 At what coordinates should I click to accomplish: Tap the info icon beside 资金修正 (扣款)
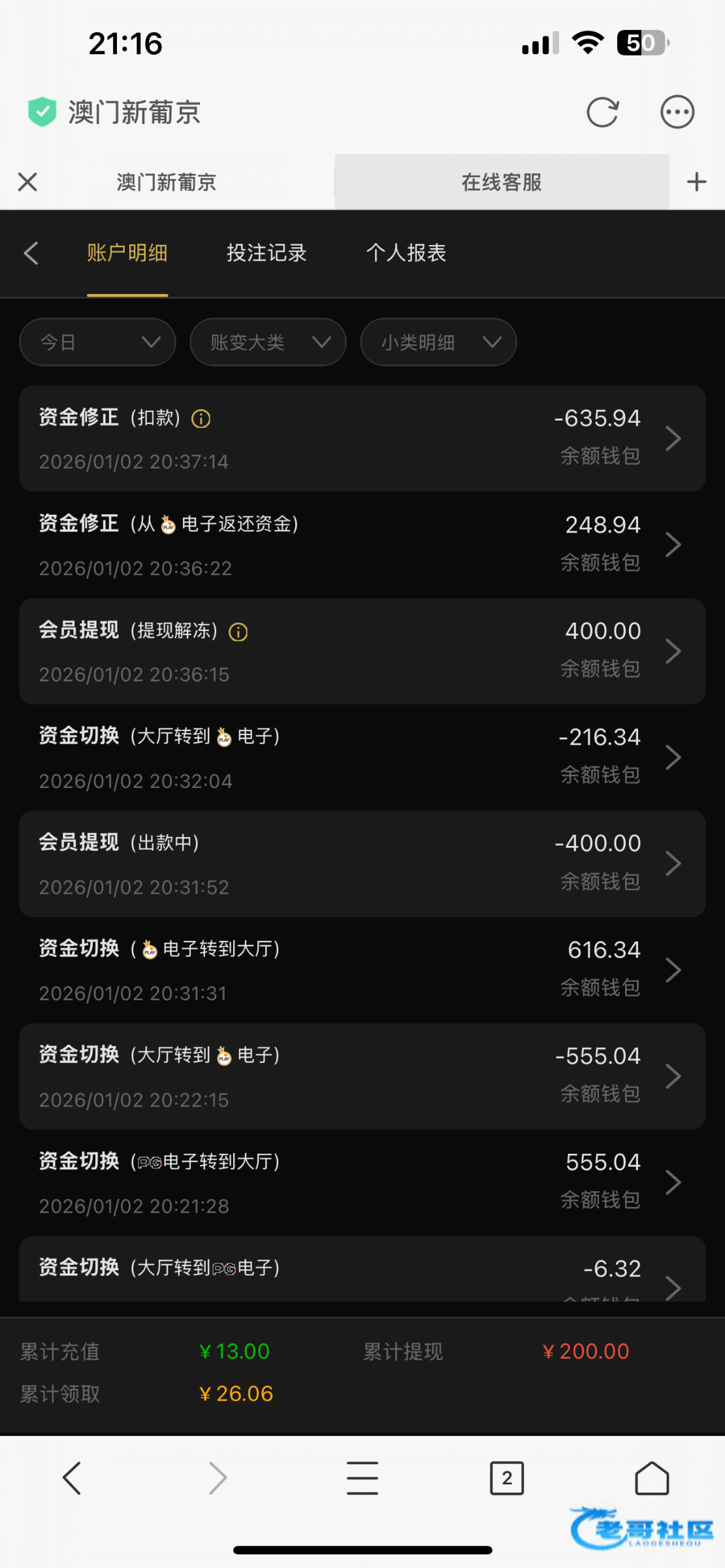coord(201,418)
